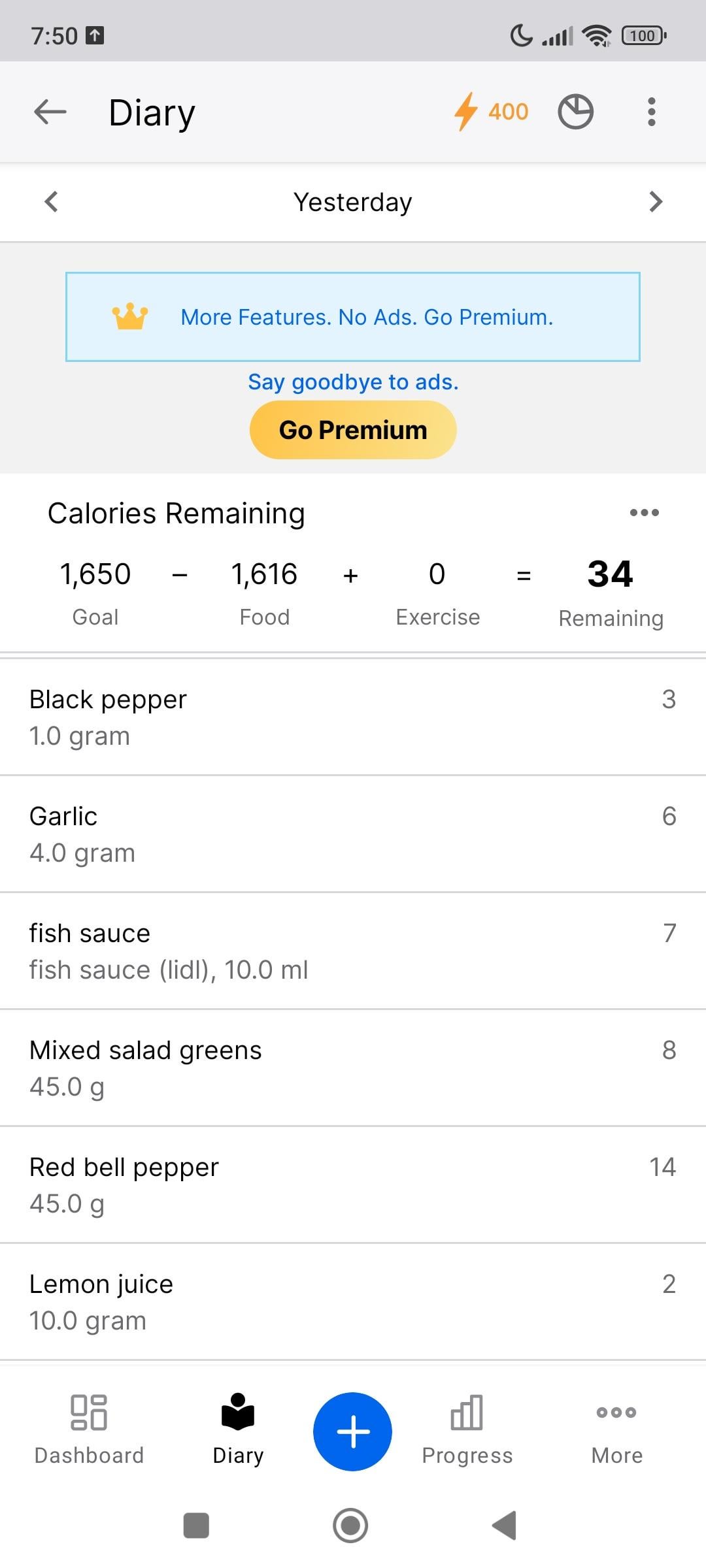Open the Mixed salad greens entry
706x1568 pixels.
[353, 1068]
